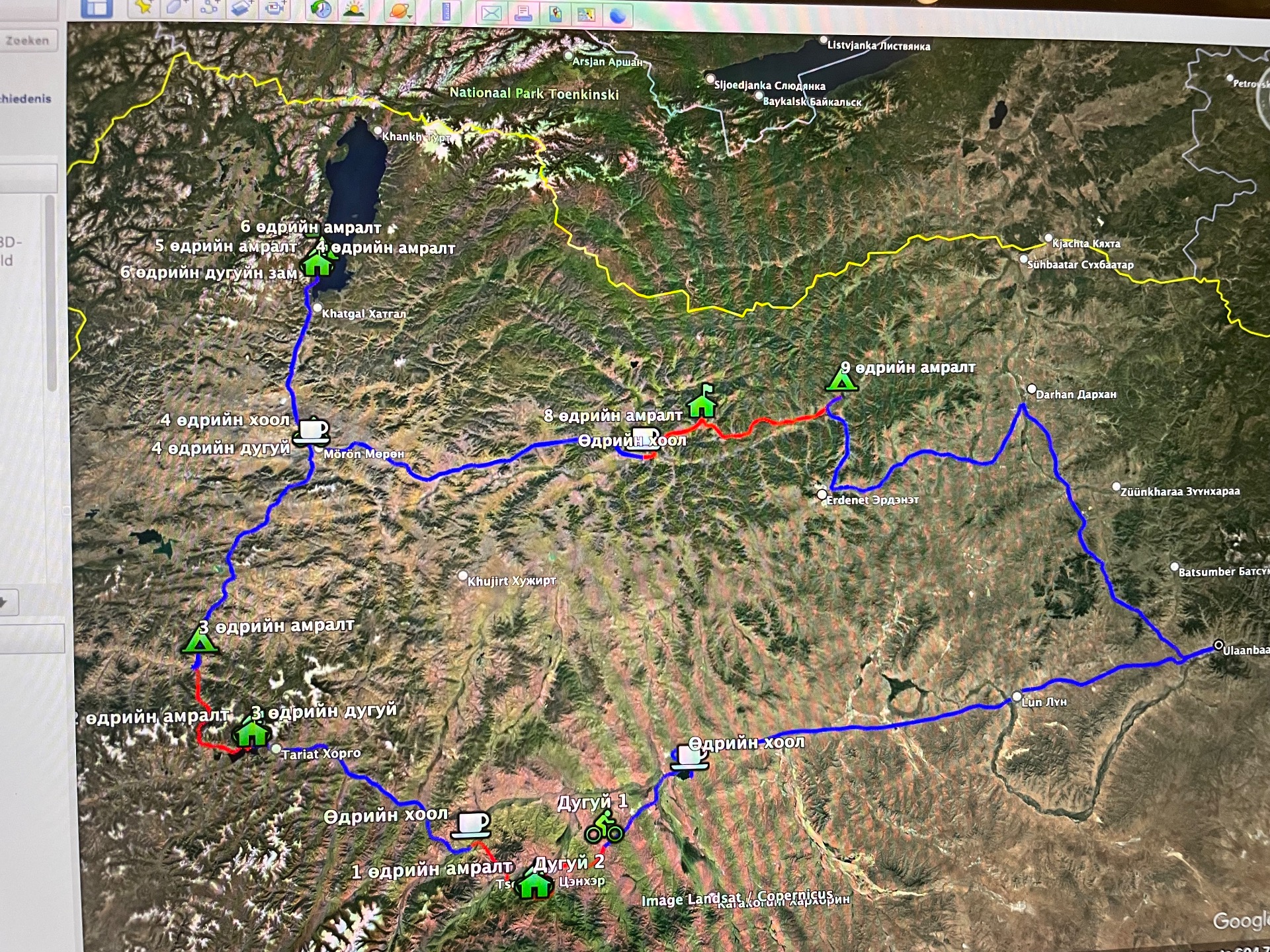Add a new placemark pin

coord(144,7)
